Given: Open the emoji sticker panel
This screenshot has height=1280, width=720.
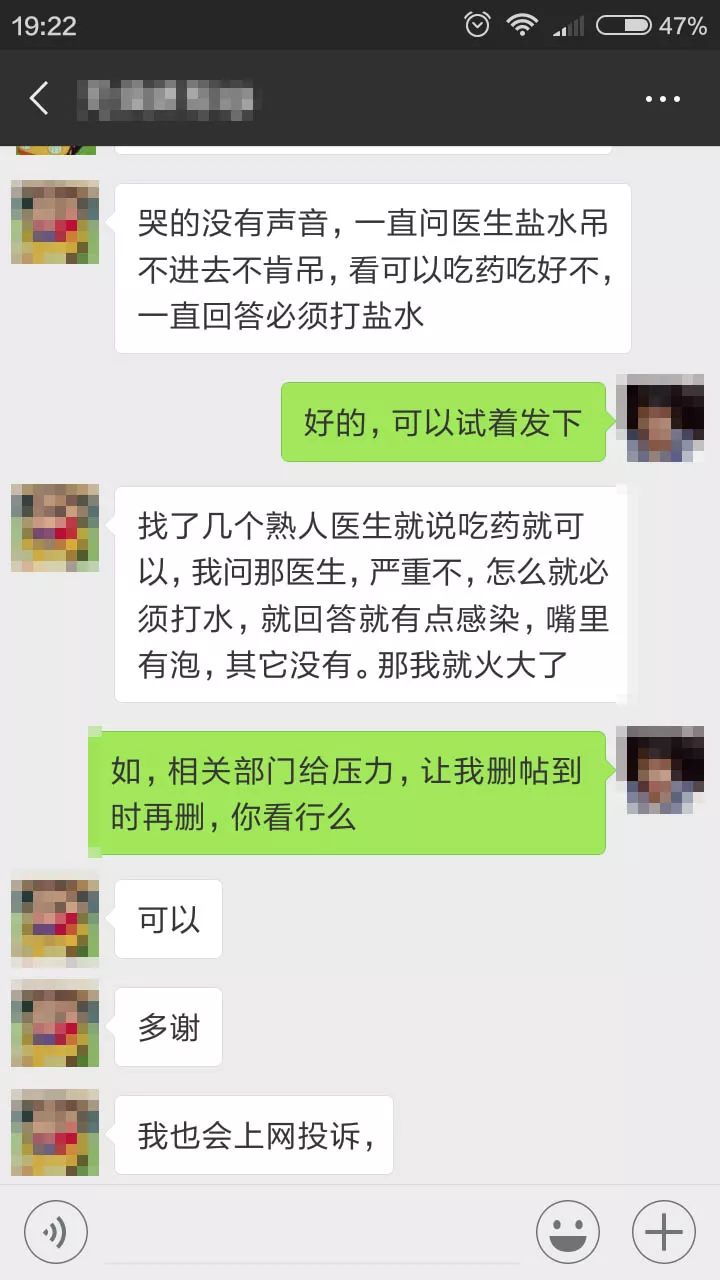Looking at the screenshot, I should tap(568, 1232).
